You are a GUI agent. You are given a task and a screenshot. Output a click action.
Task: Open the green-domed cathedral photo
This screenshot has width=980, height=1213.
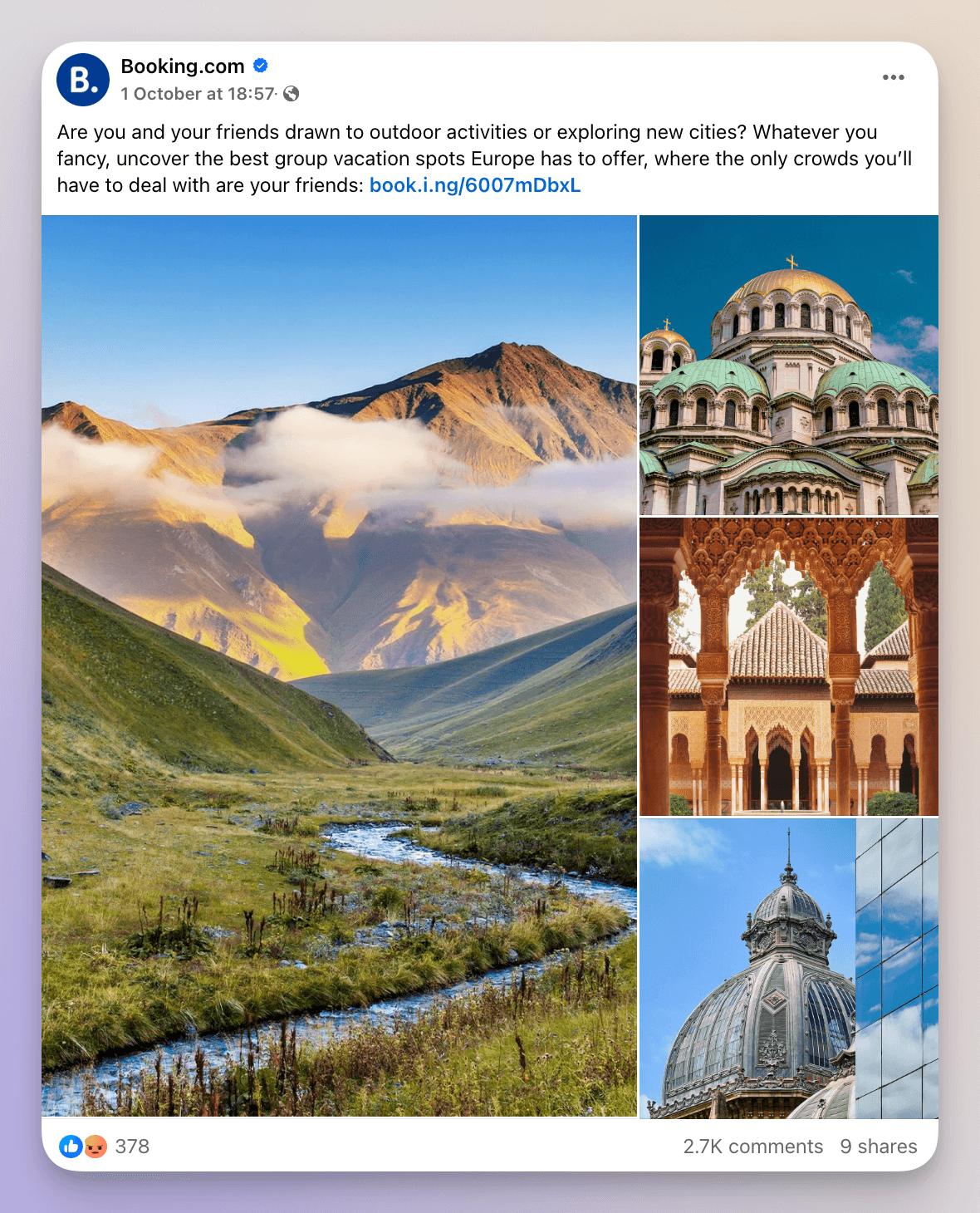[x=788, y=366]
